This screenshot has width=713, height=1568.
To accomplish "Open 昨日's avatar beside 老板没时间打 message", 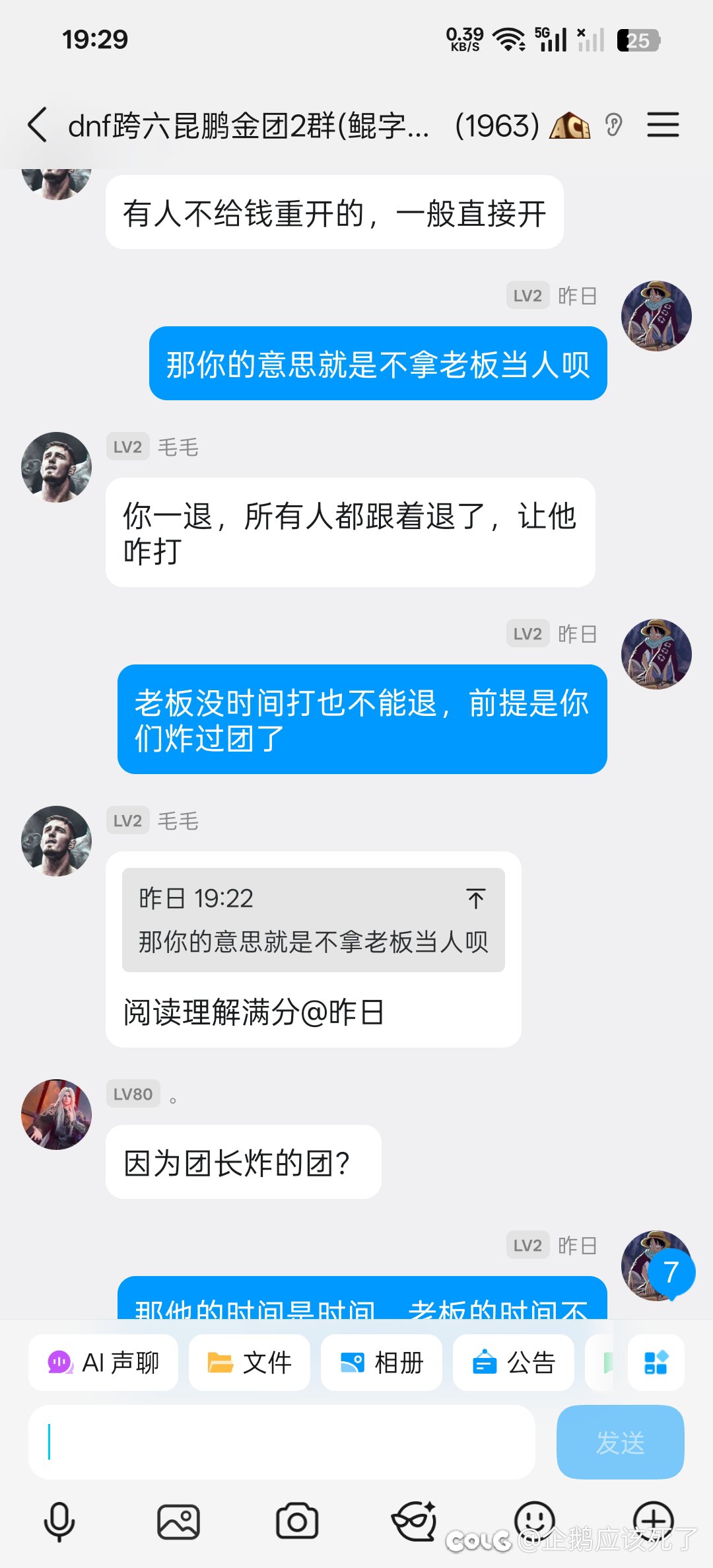I will tap(656, 654).
